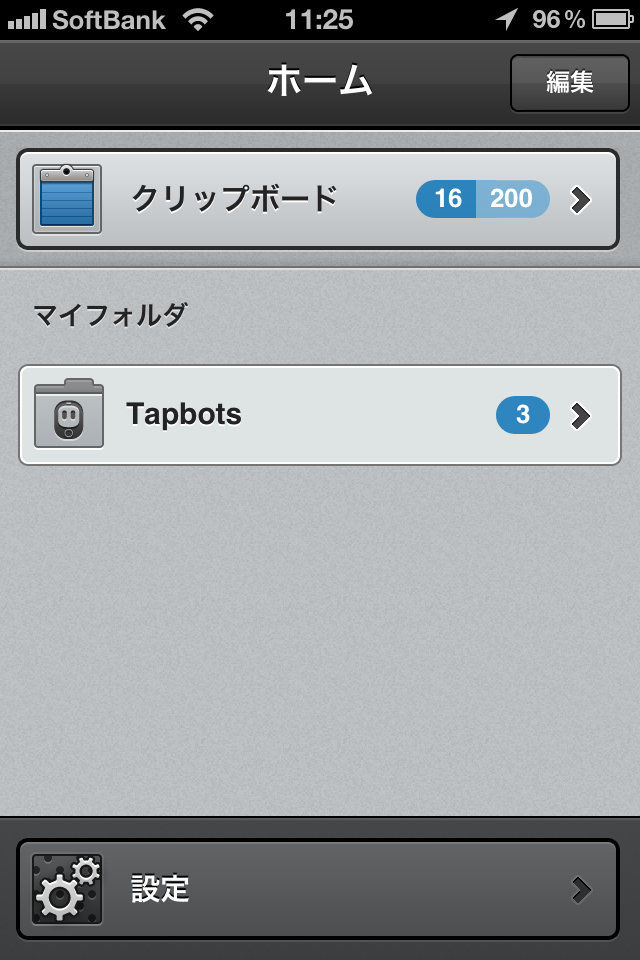The image size is (640, 960).
Task: Tap the 編集 (edit) button
Action: click(569, 82)
